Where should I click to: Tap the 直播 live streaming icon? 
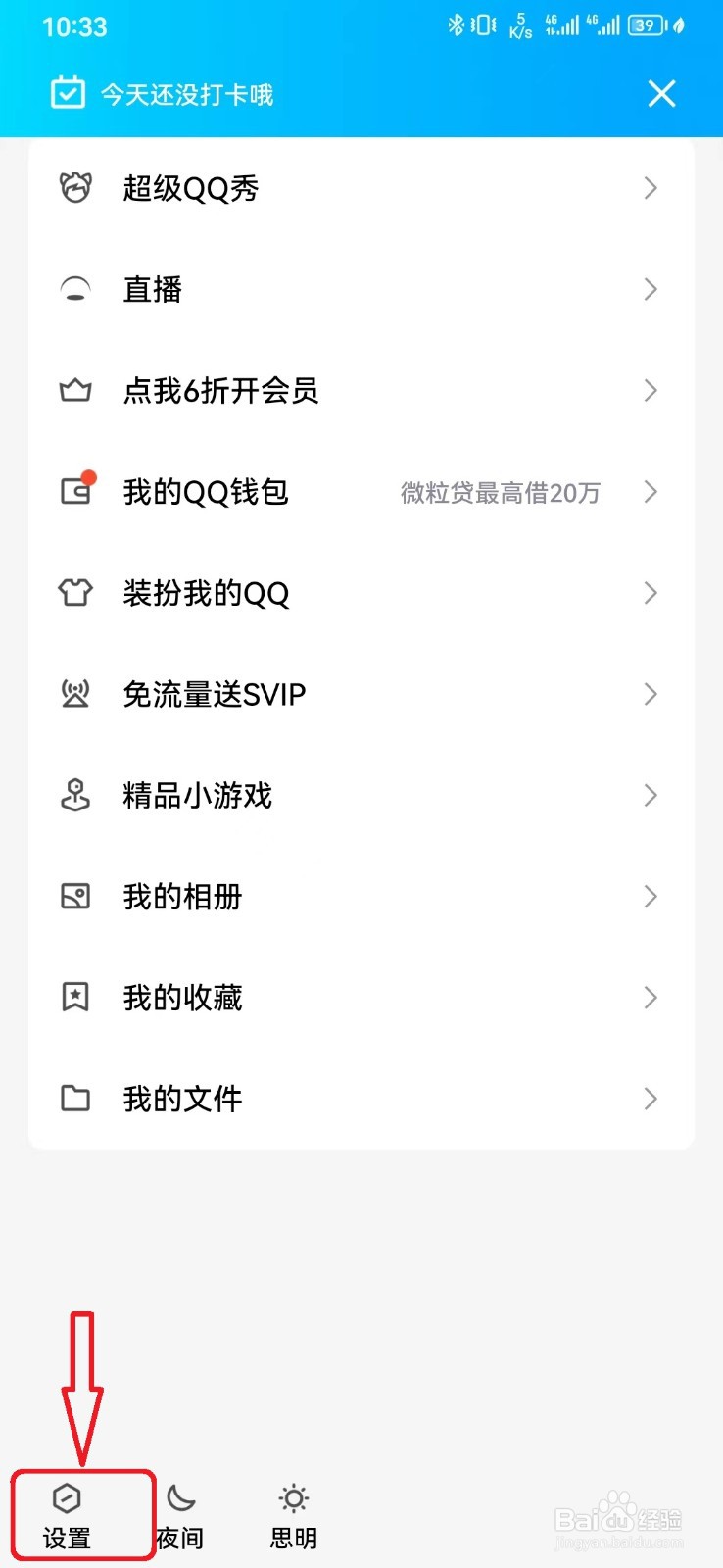[x=76, y=289]
